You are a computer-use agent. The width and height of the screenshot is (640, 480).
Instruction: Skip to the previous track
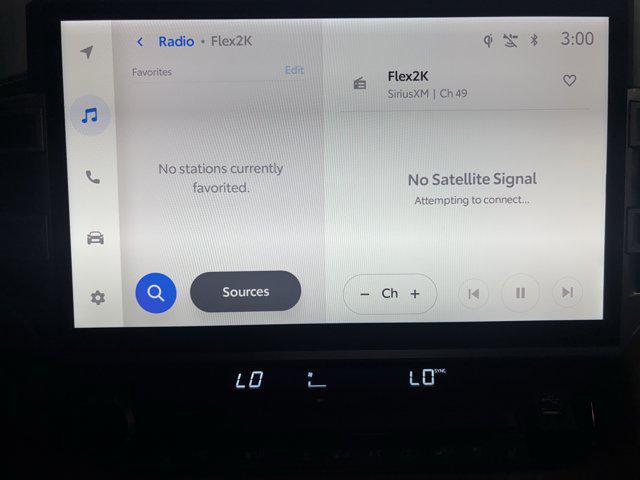point(474,293)
